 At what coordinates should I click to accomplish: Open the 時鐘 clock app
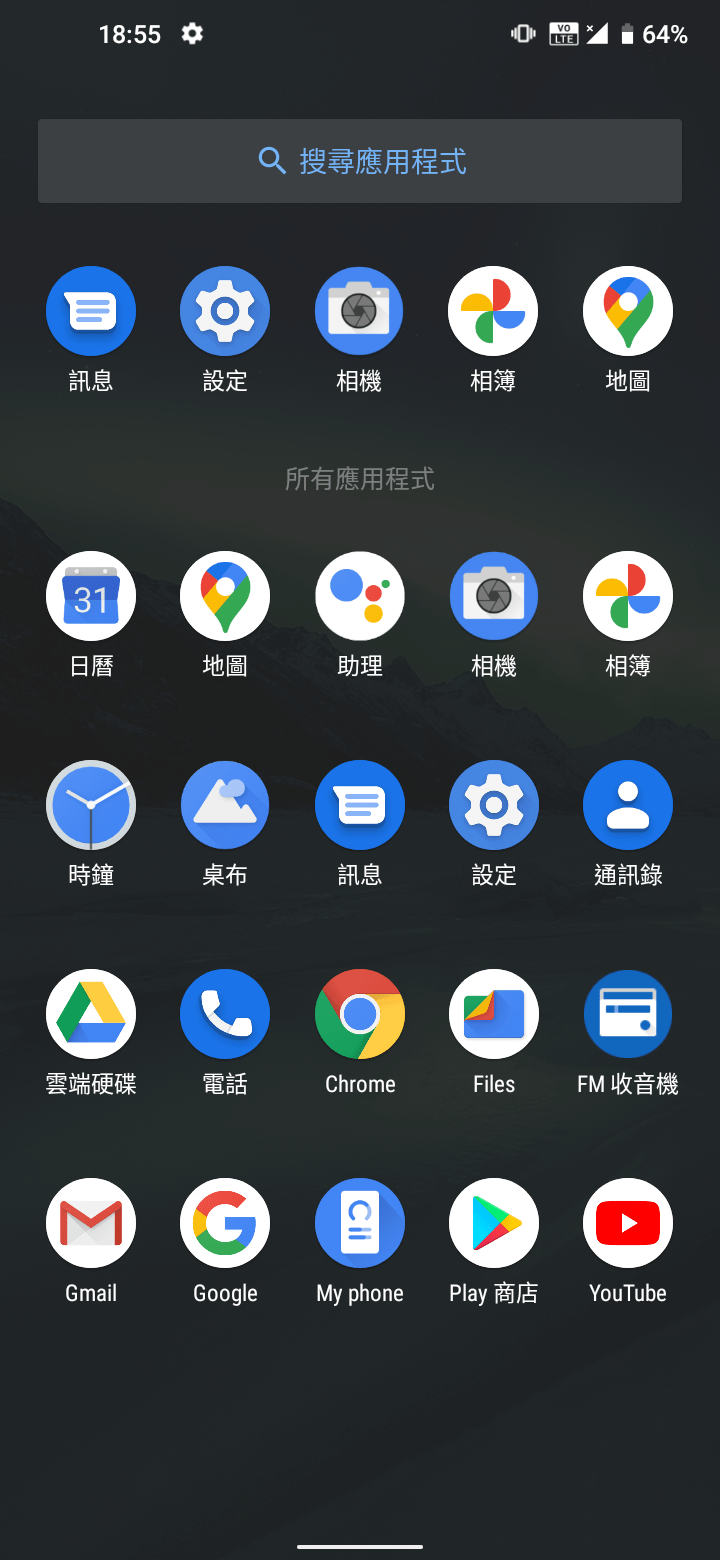[91, 806]
